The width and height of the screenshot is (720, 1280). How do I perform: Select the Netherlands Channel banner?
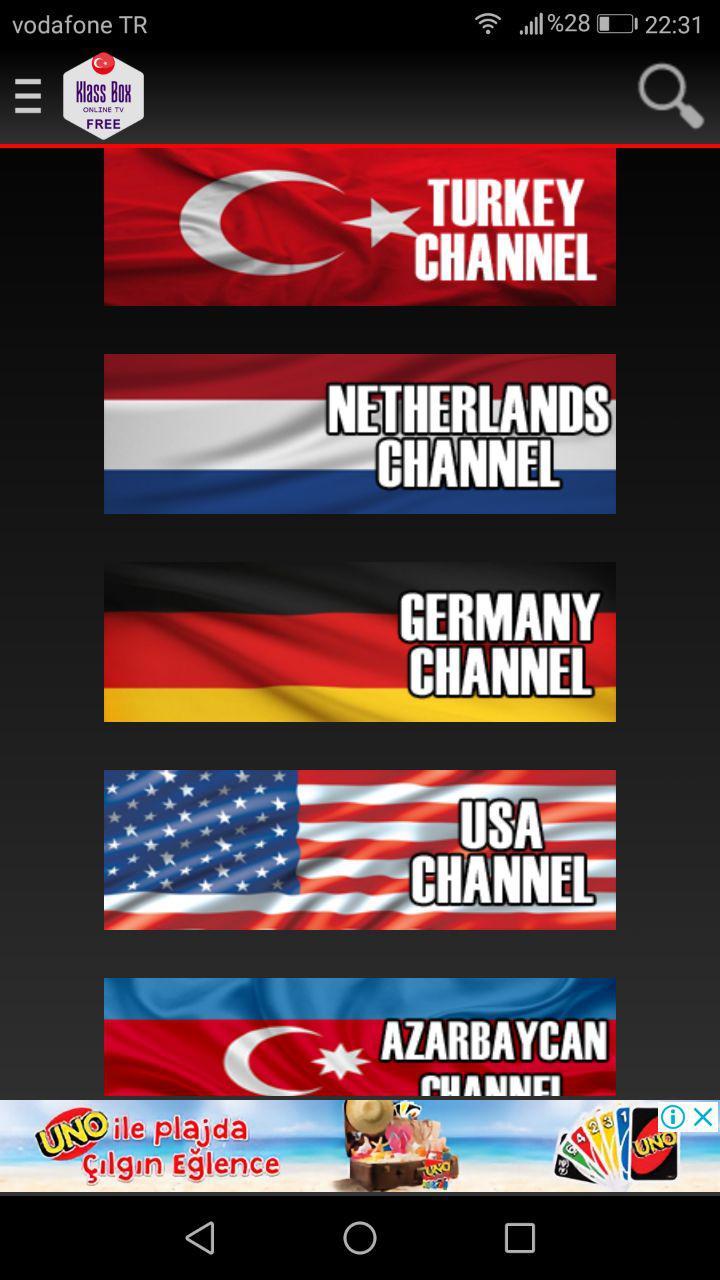(x=360, y=434)
